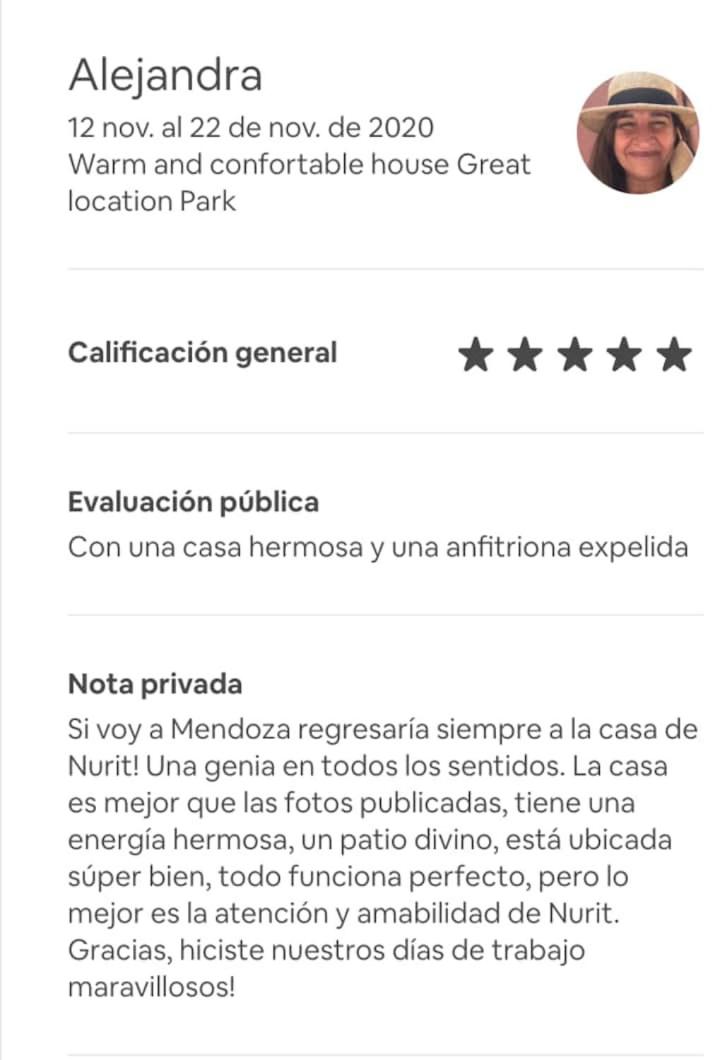Open Alejandra's profile photo

click(x=638, y=134)
